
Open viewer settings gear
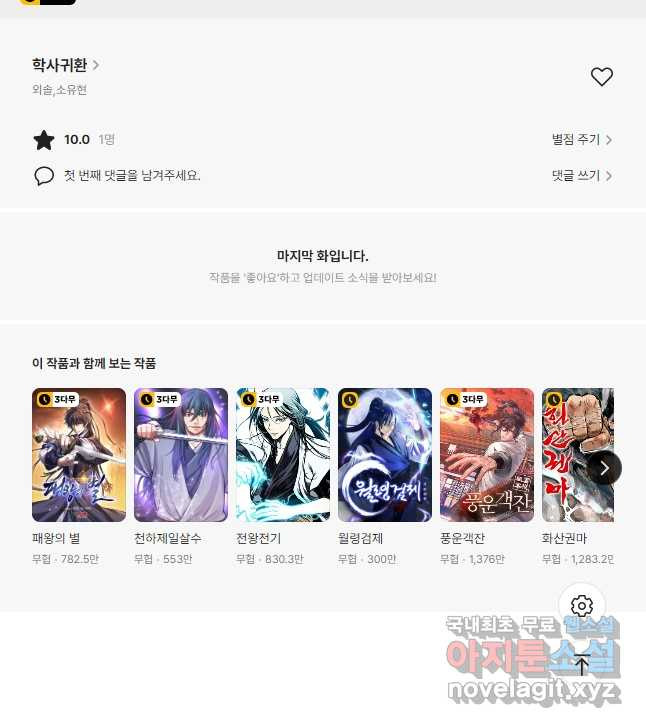pos(582,606)
